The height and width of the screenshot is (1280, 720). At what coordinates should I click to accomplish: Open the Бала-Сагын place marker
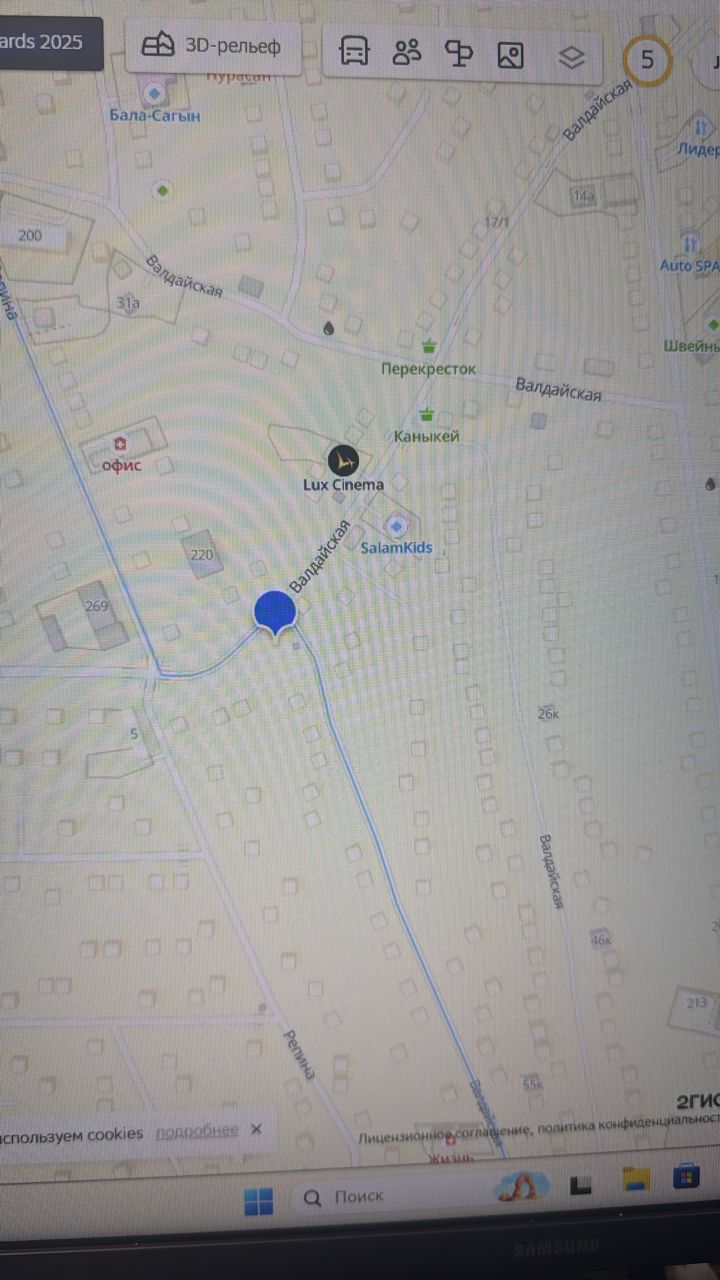pyautogui.click(x=154, y=95)
